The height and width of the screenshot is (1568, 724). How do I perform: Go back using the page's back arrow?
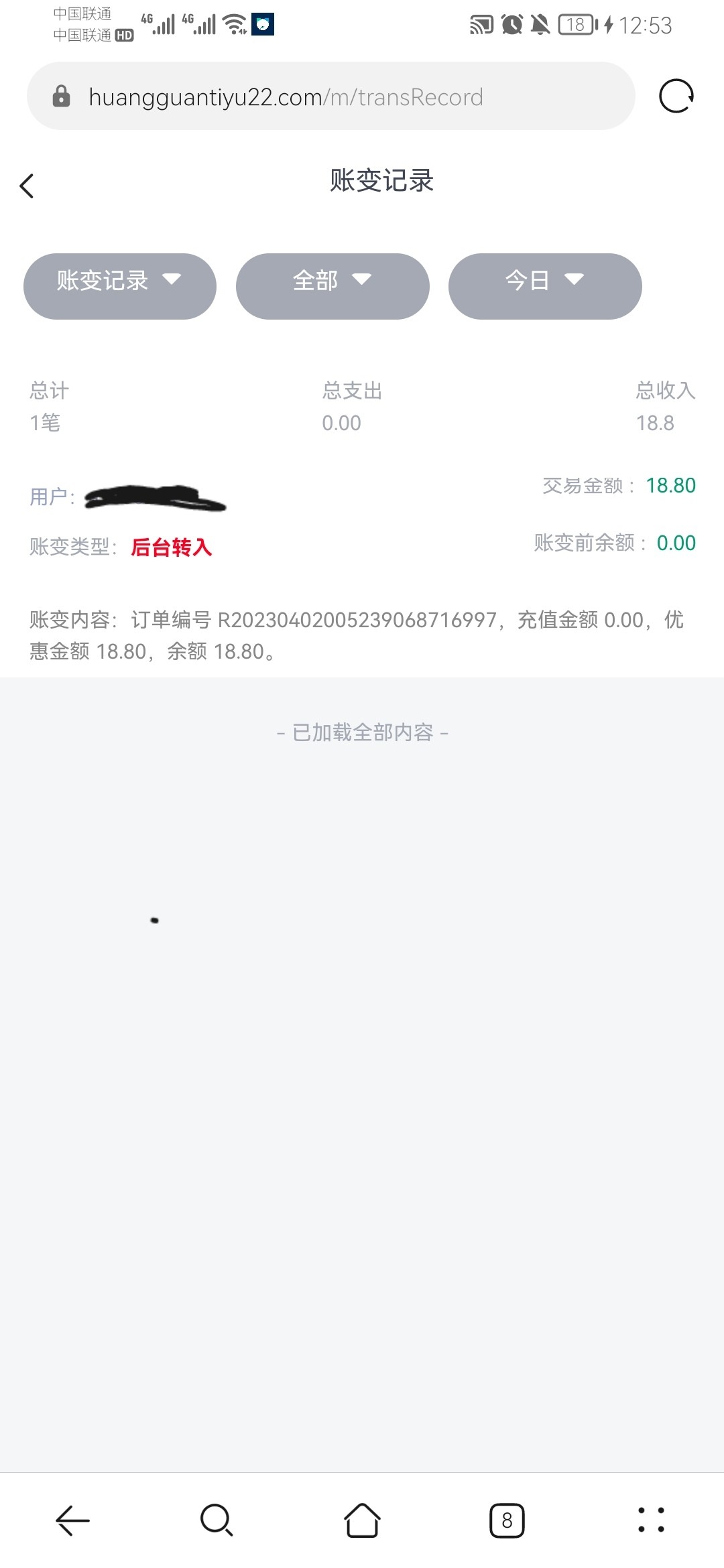27,186
